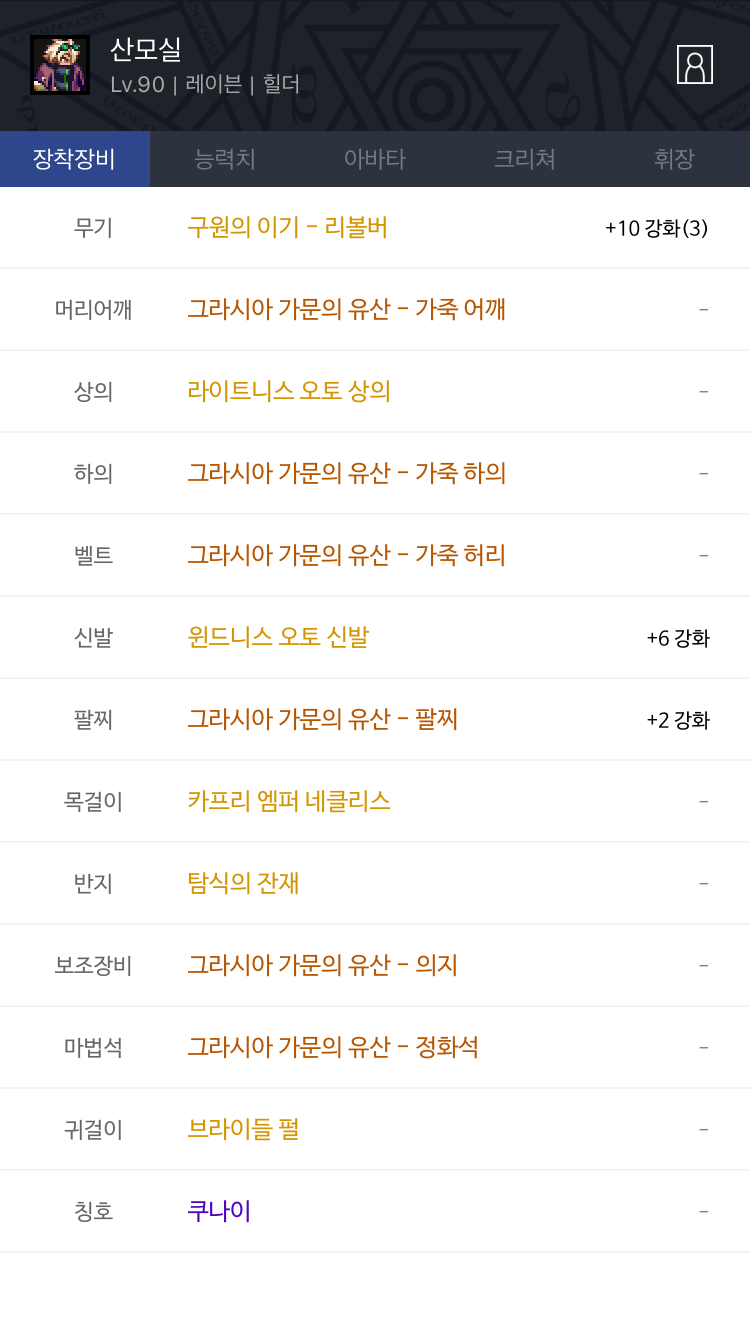Open the character portrait icon
The height and width of the screenshot is (1334, 750).
coord(60,65)
